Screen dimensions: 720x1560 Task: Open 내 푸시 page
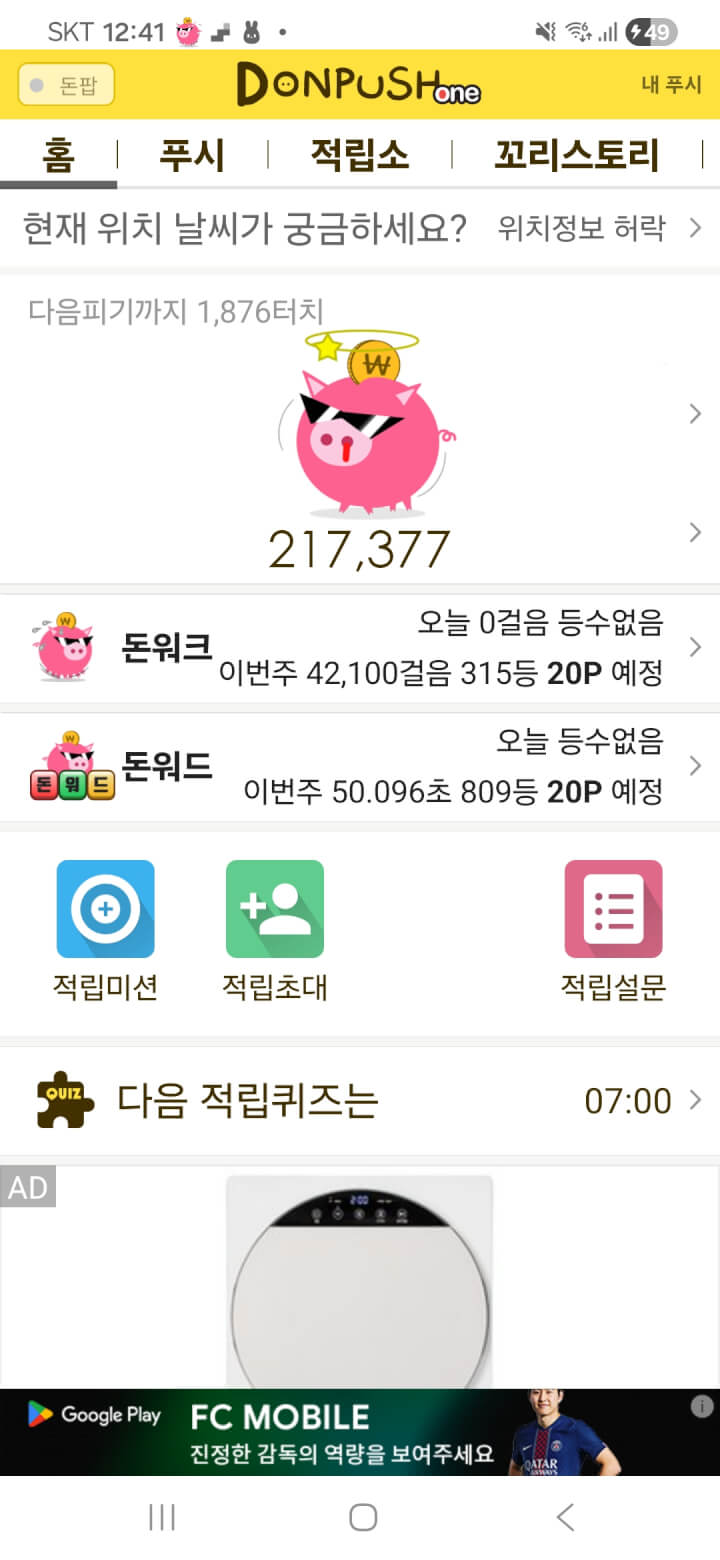[671, 85]
